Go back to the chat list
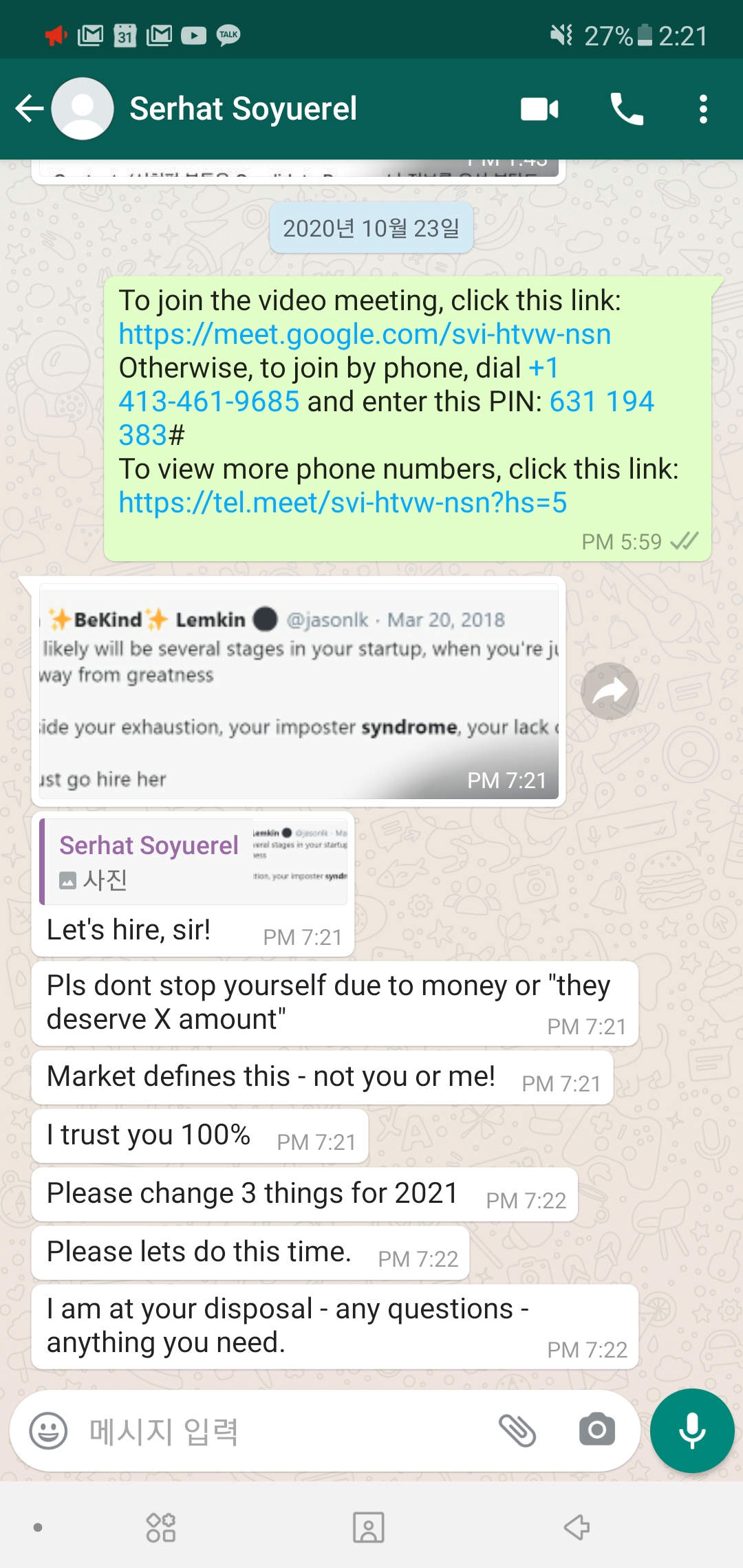The height and width of the screenshot is (1568, 743). (x=29, y=109)
